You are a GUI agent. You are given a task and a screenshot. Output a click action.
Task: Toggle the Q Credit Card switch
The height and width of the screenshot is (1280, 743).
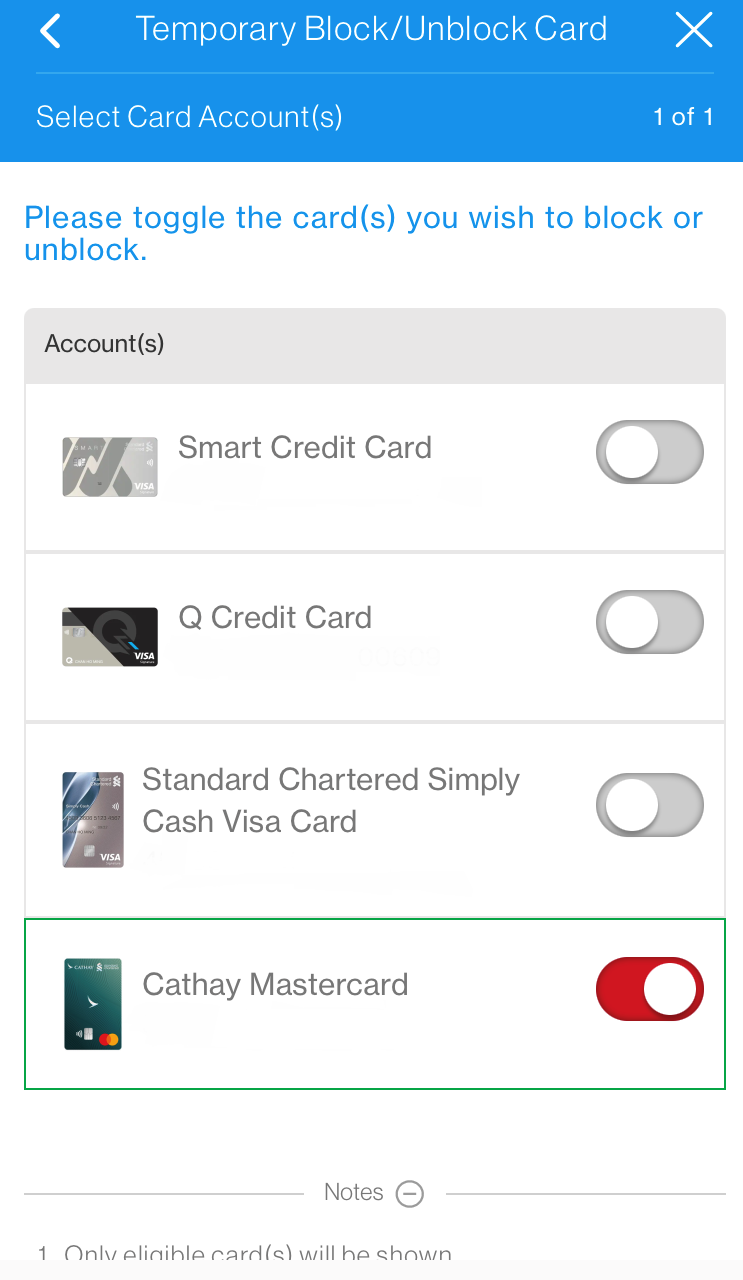650,622
